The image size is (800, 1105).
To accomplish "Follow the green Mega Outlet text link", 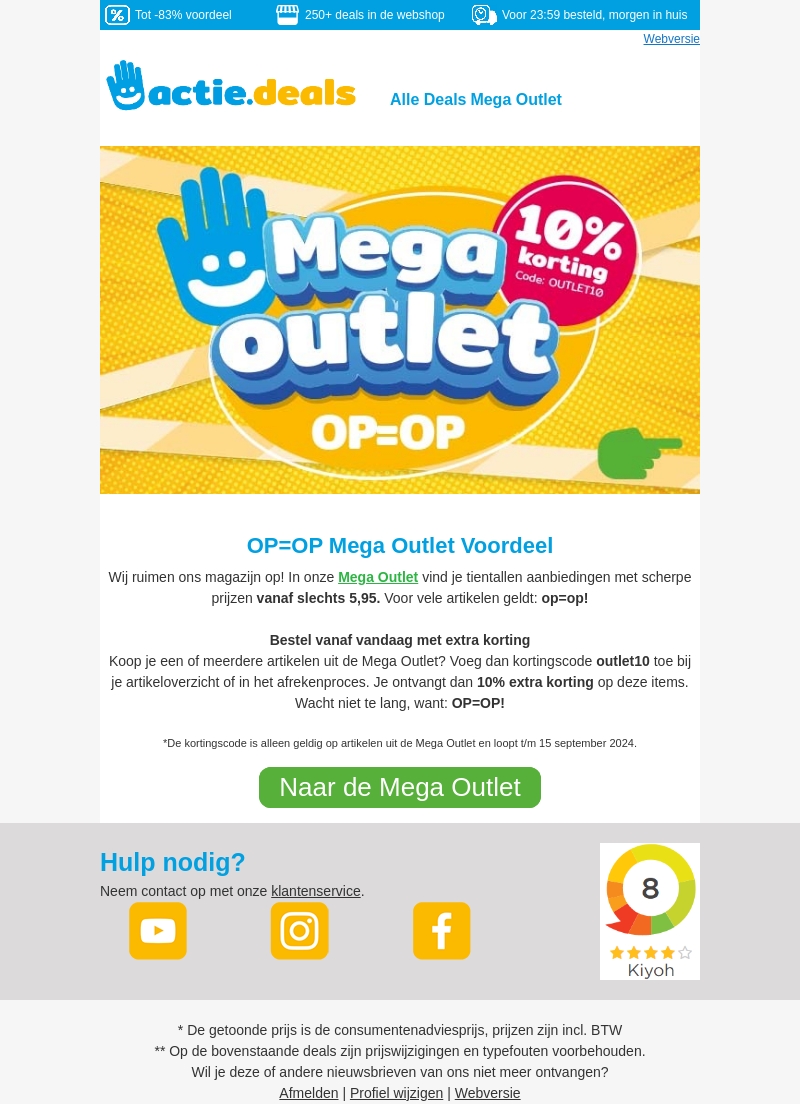I will [x=378, y=577].
